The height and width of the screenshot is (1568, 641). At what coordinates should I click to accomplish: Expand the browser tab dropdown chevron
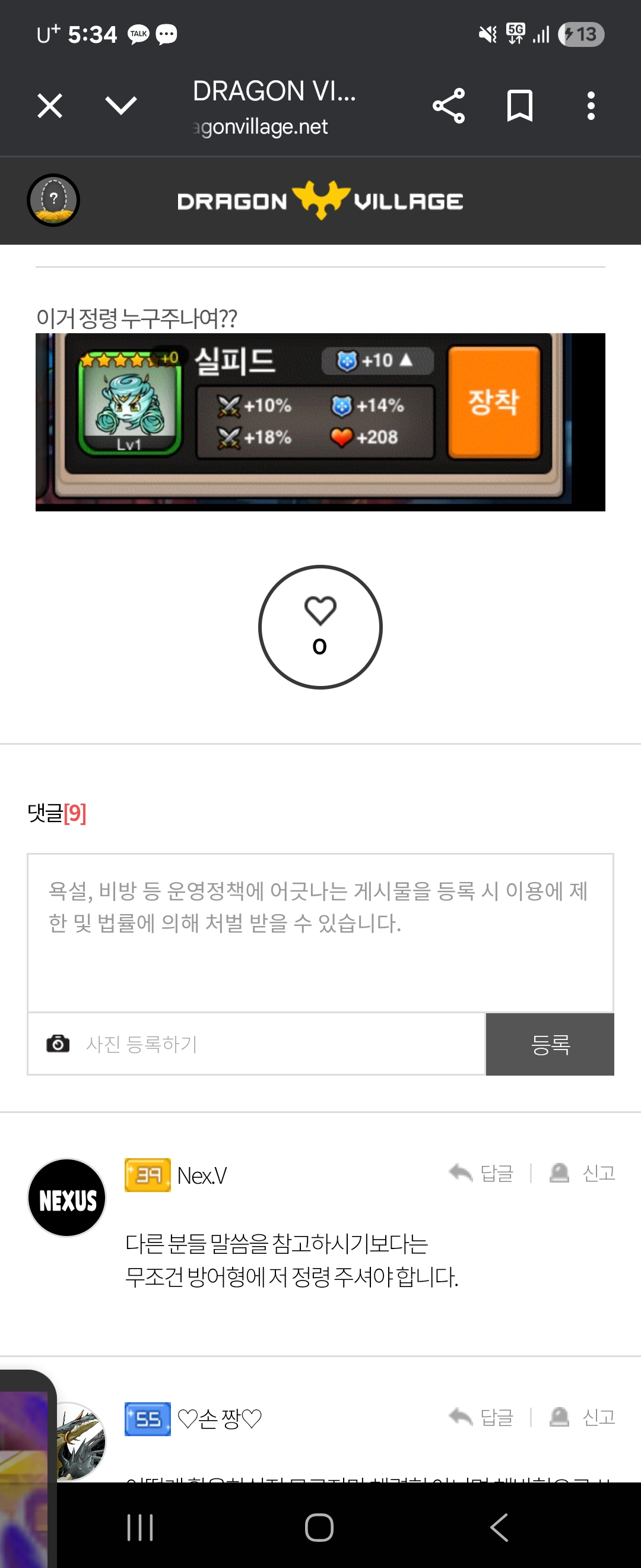(x=121, y=106)
